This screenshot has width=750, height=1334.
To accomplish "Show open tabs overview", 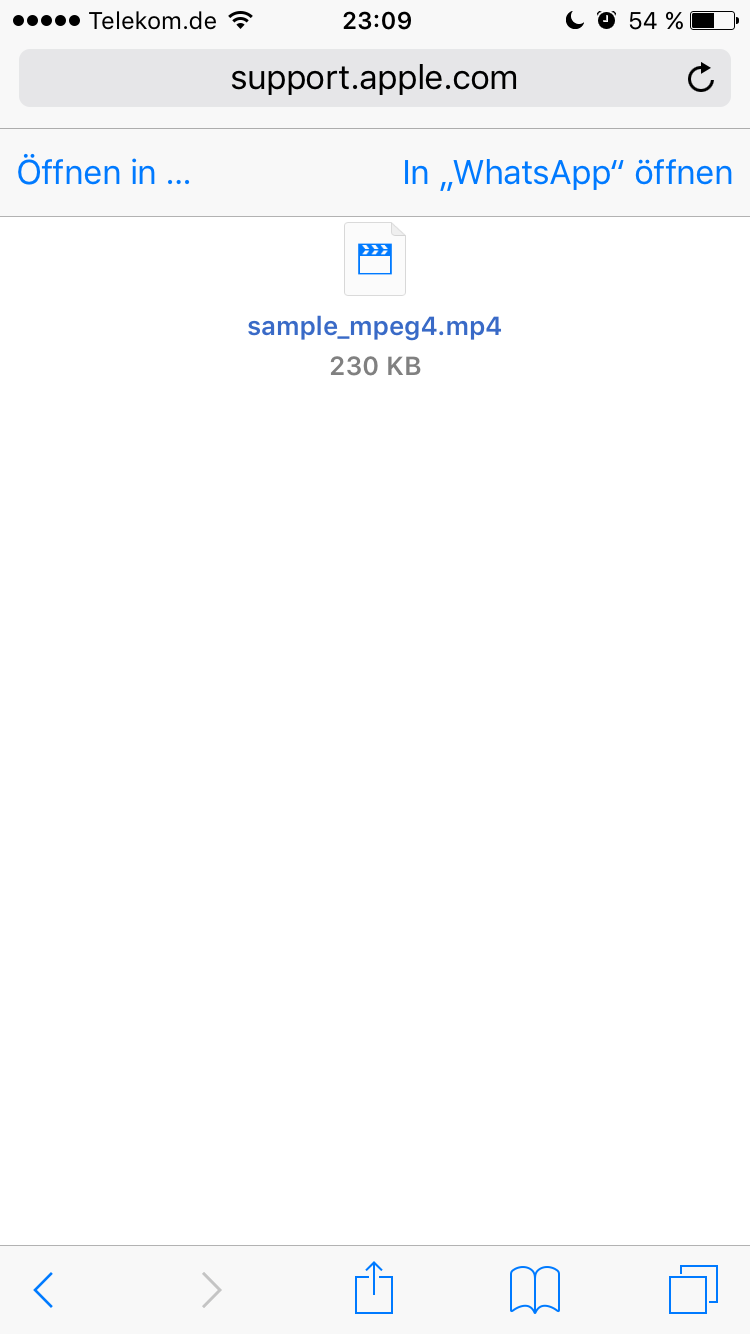I will coord(693,1289).
